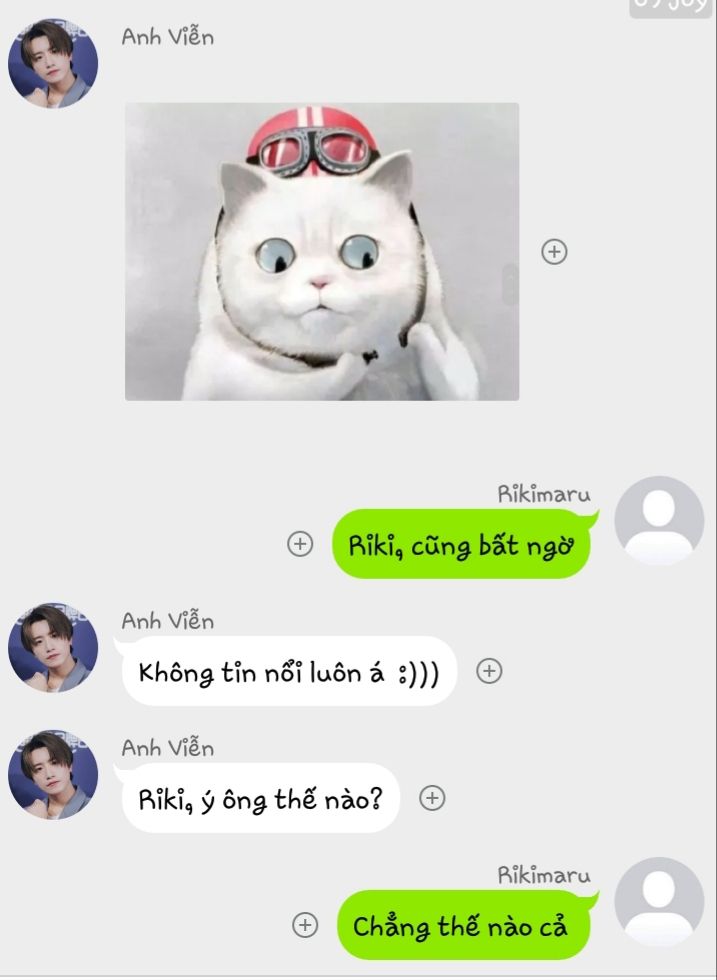Open Anh Viễn's avatar above the cat picture
The image size is (717, 980).
(x=53, y=63)
